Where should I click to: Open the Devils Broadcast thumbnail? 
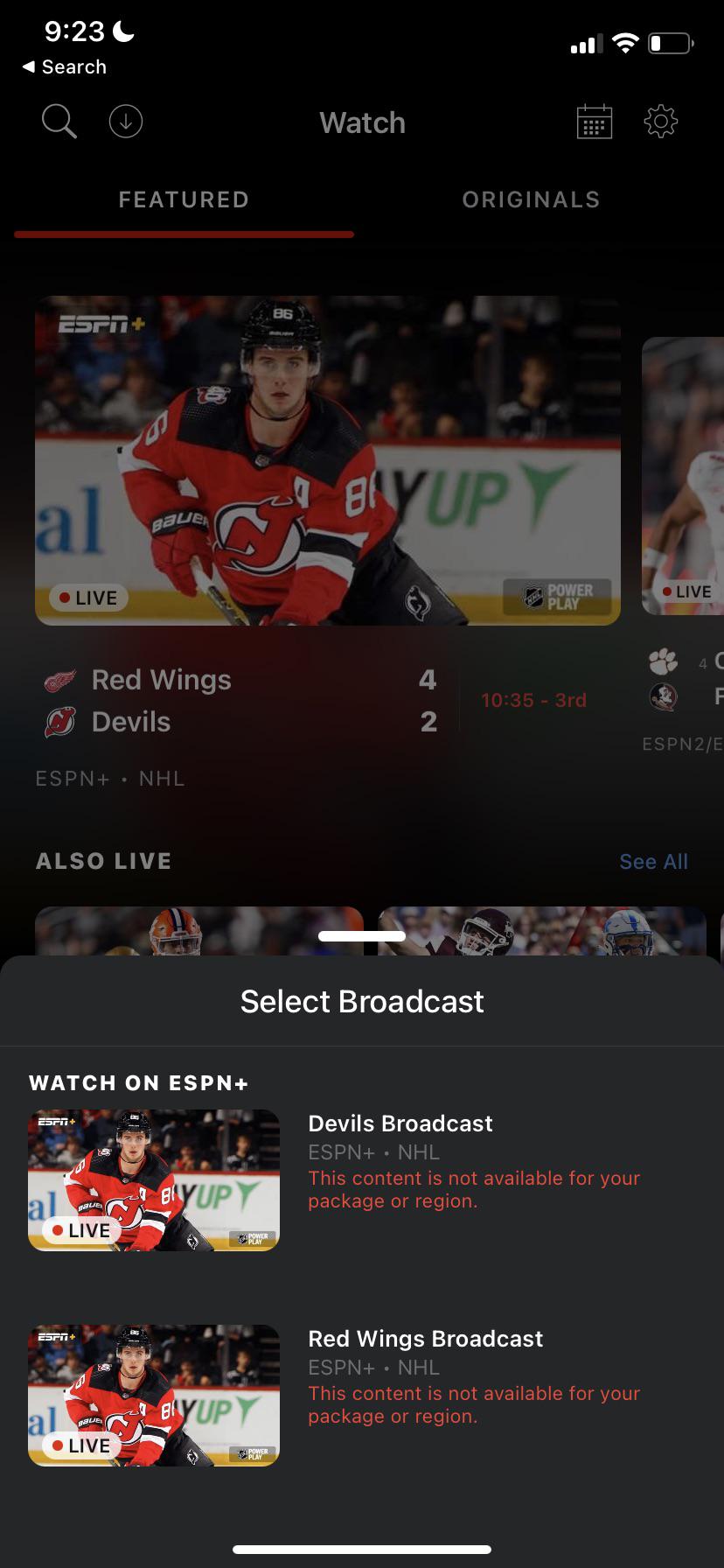(154, 1180)
